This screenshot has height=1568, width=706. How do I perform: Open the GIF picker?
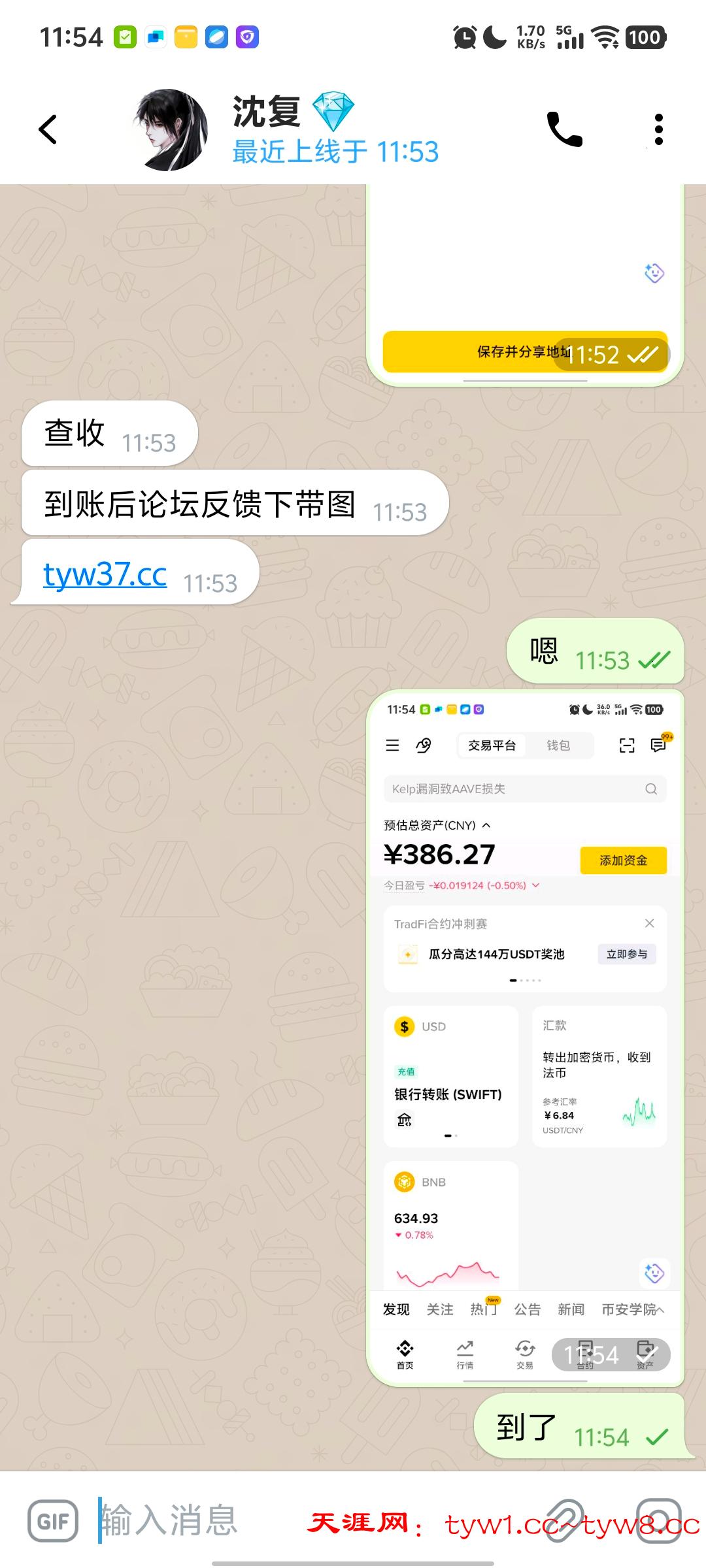coord(53,1521)
